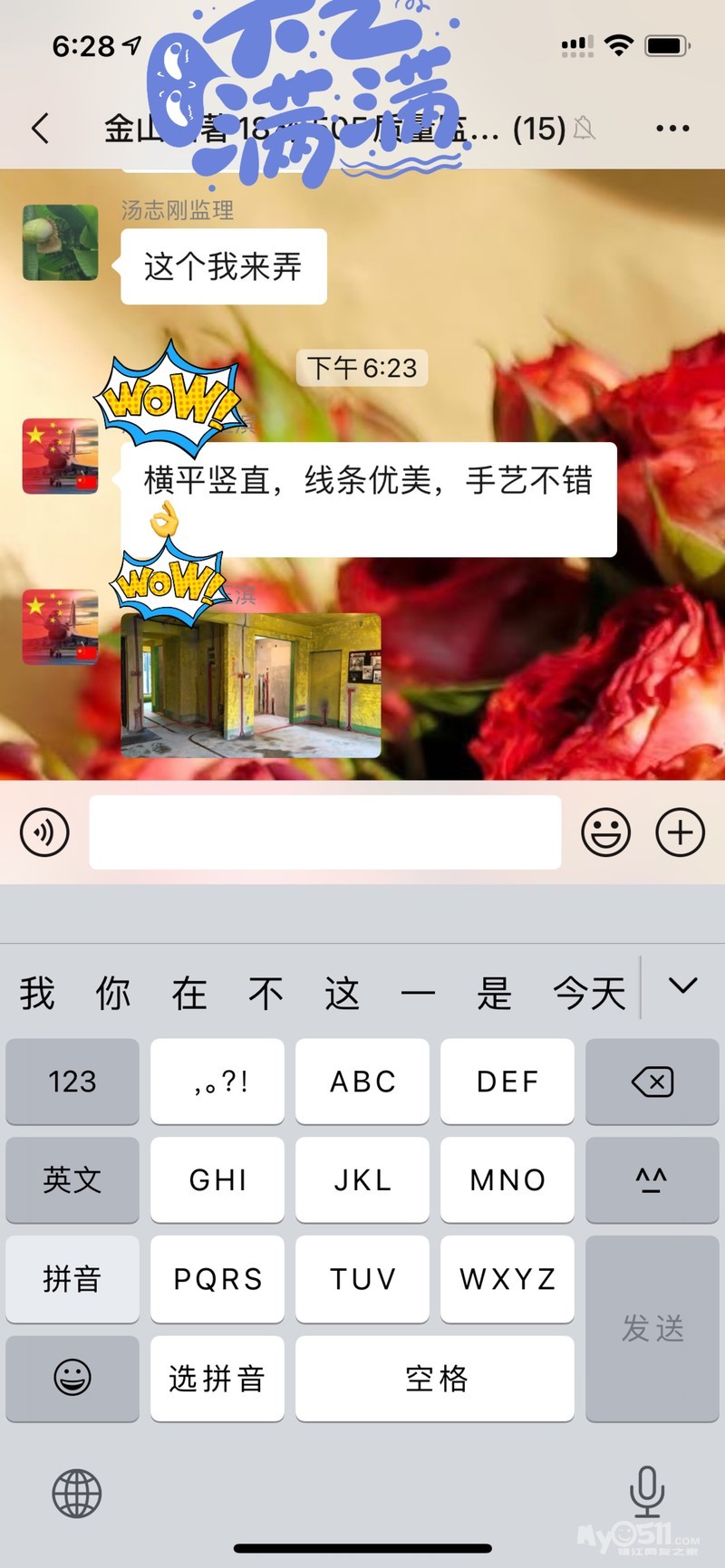The height and width of the screenshot is (1568, 725).
Task: Start dictation with the microphone key
Action: tap(647, 1492)
